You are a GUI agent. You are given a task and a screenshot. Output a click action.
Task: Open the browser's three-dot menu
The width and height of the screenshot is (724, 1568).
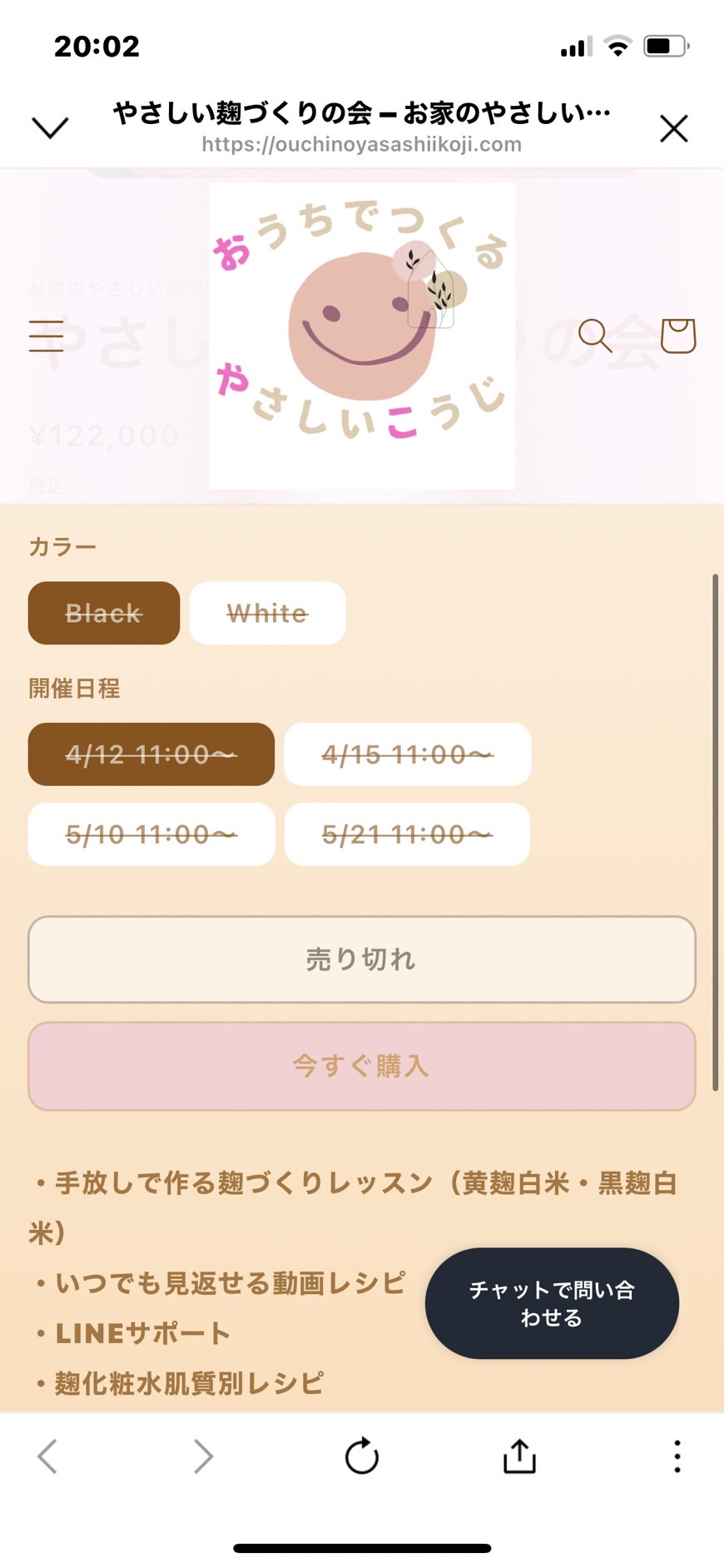[x=677, y=1456]
